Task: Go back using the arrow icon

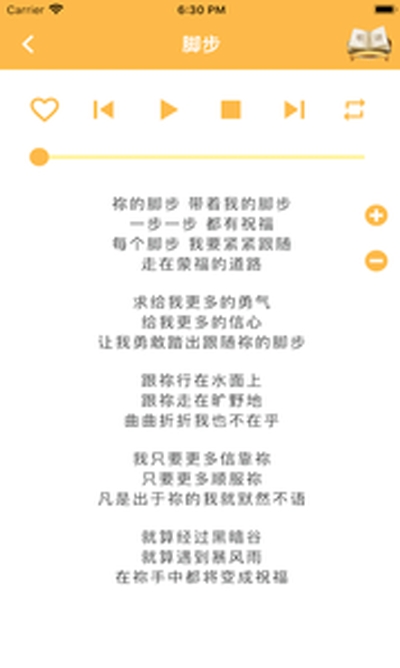Action: pyautogui.click(x=28, y=44)
